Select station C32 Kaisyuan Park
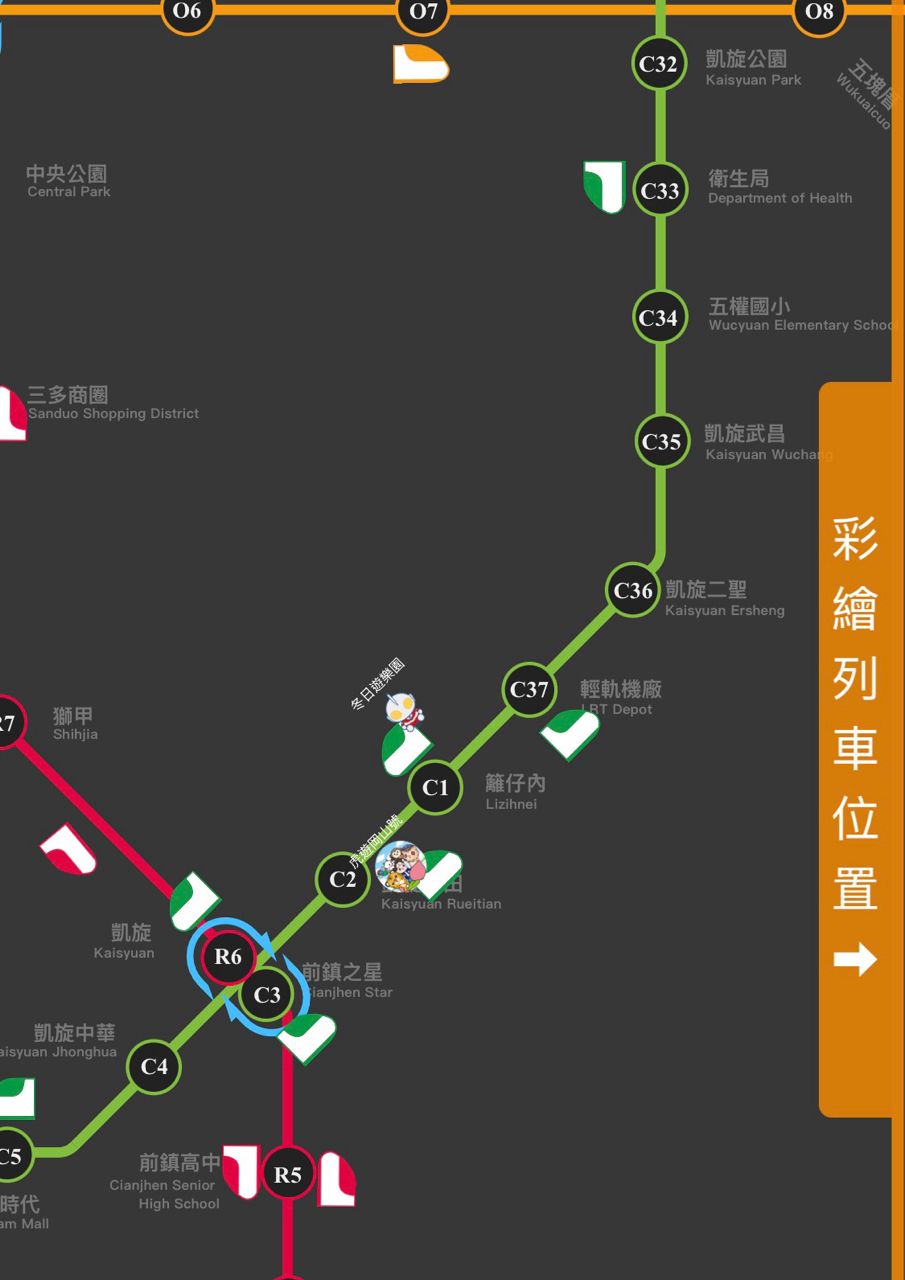 pos(659,64)
